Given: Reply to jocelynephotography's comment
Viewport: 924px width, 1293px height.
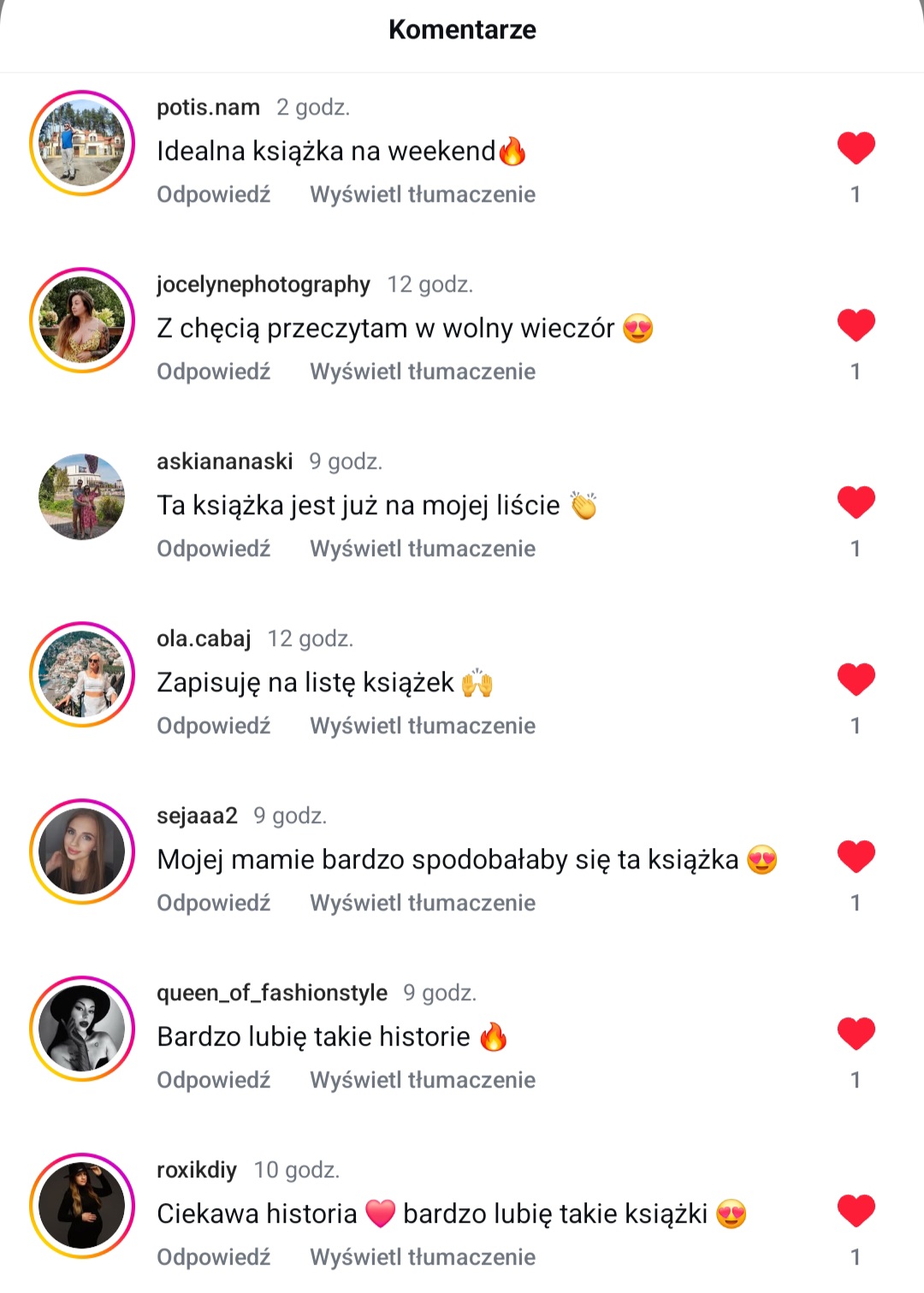Looking at the screenshot, I should [x=213, y=371].
